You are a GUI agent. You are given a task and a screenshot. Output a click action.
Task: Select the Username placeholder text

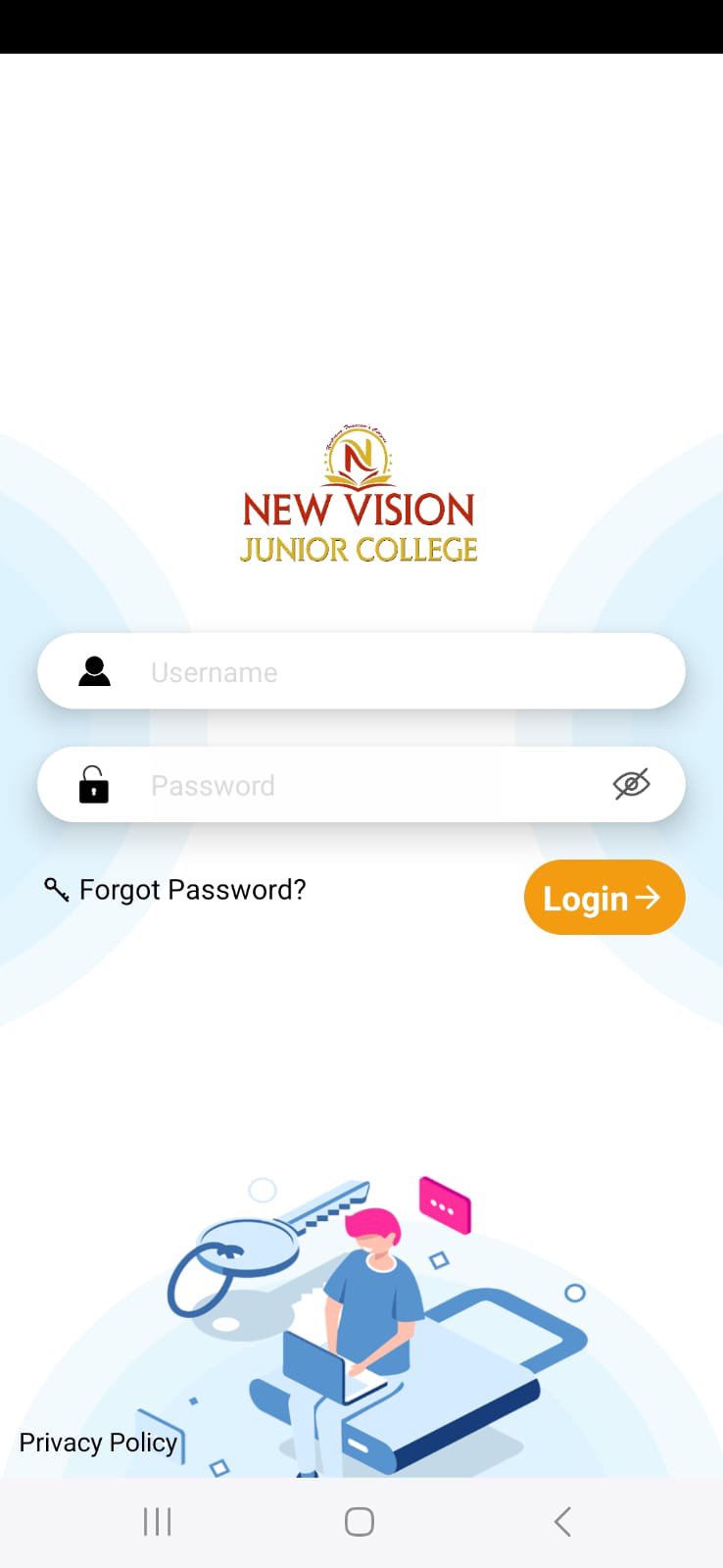pos(214,671)
